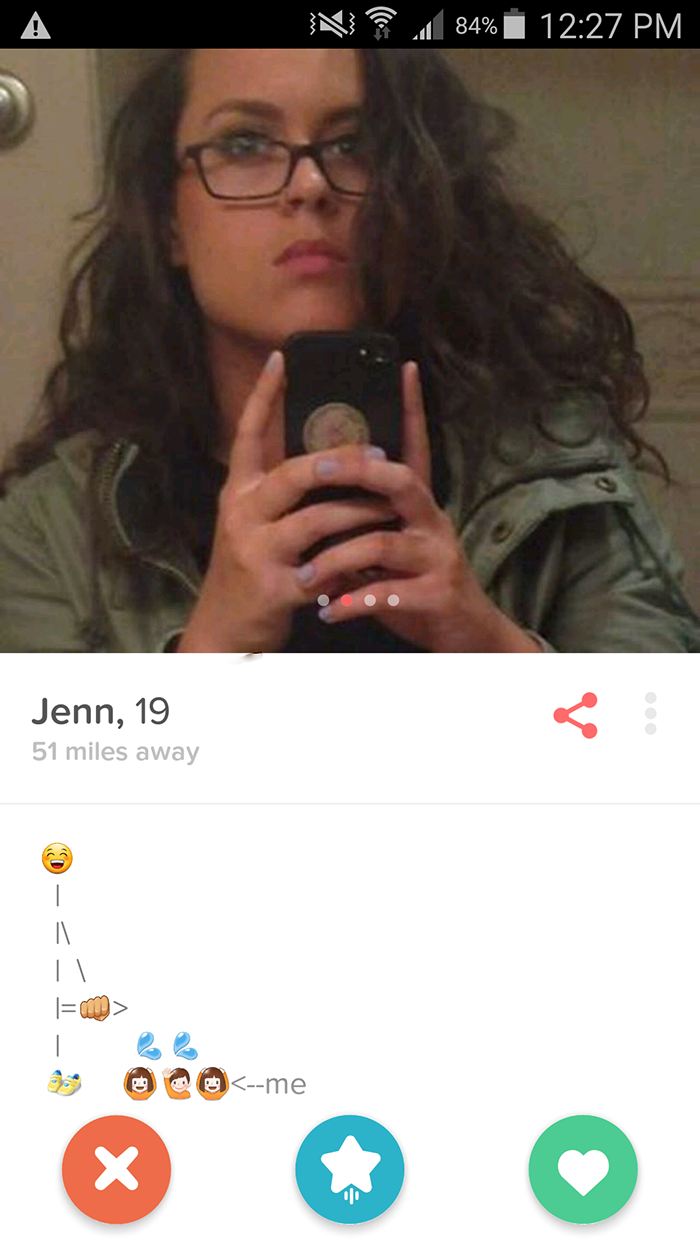Like Jenn with the green heart button

coord(583,1169)
